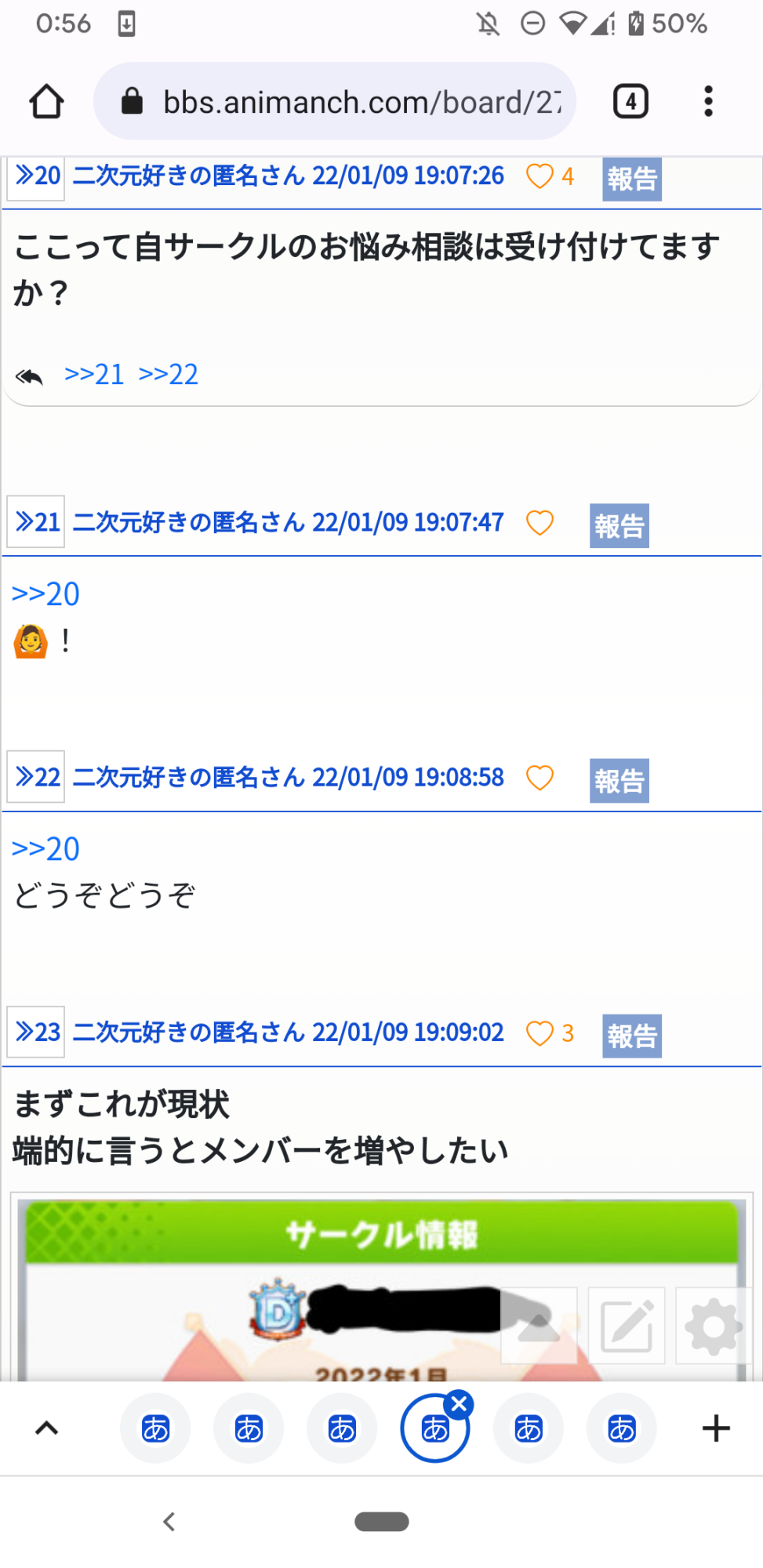
Task: Open the write-post pencil button
Action: coord(626,1326)
